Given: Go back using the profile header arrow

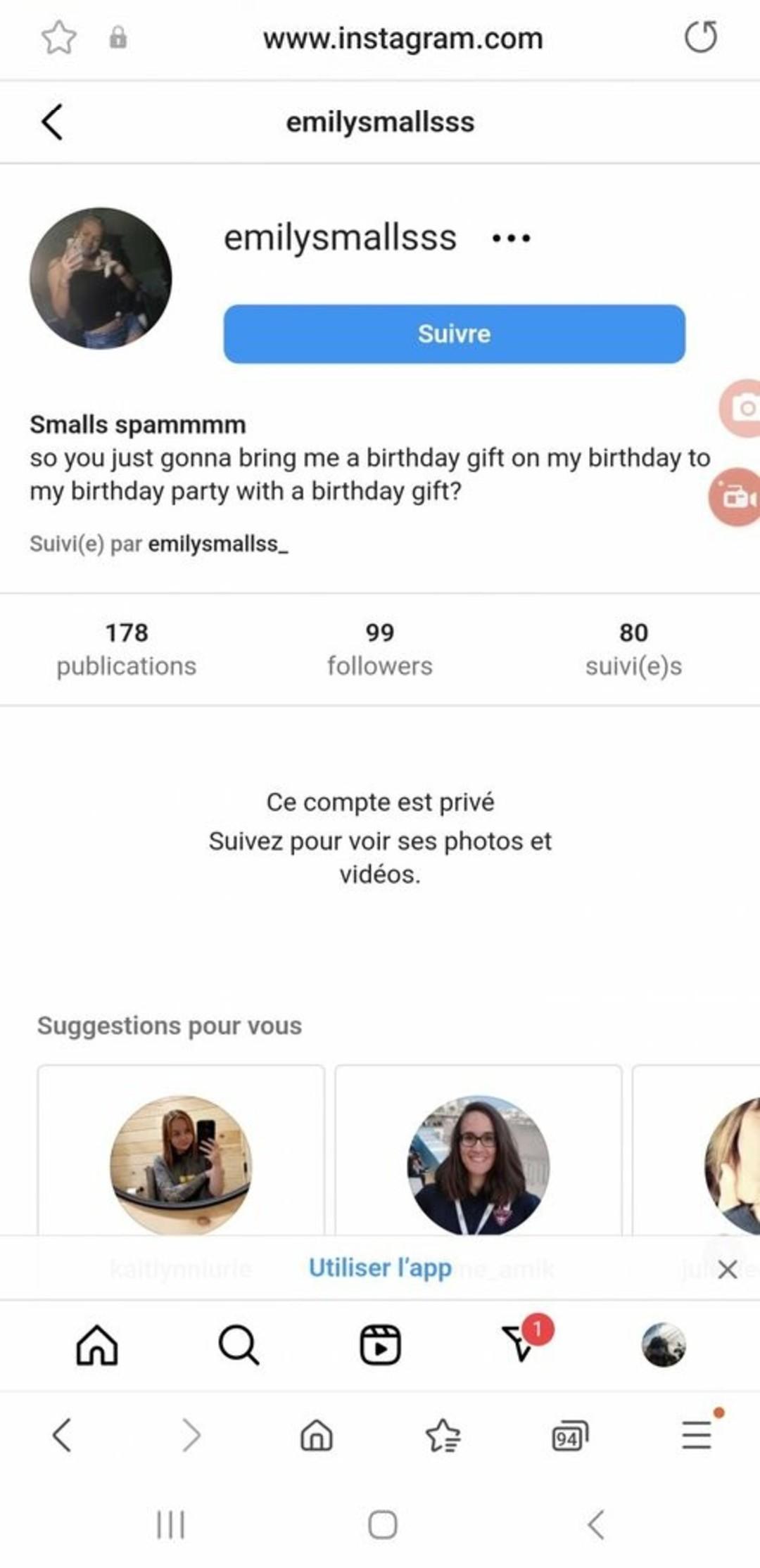Looking at the screenshot, I should pyautogui.click(x=53, y=122).
